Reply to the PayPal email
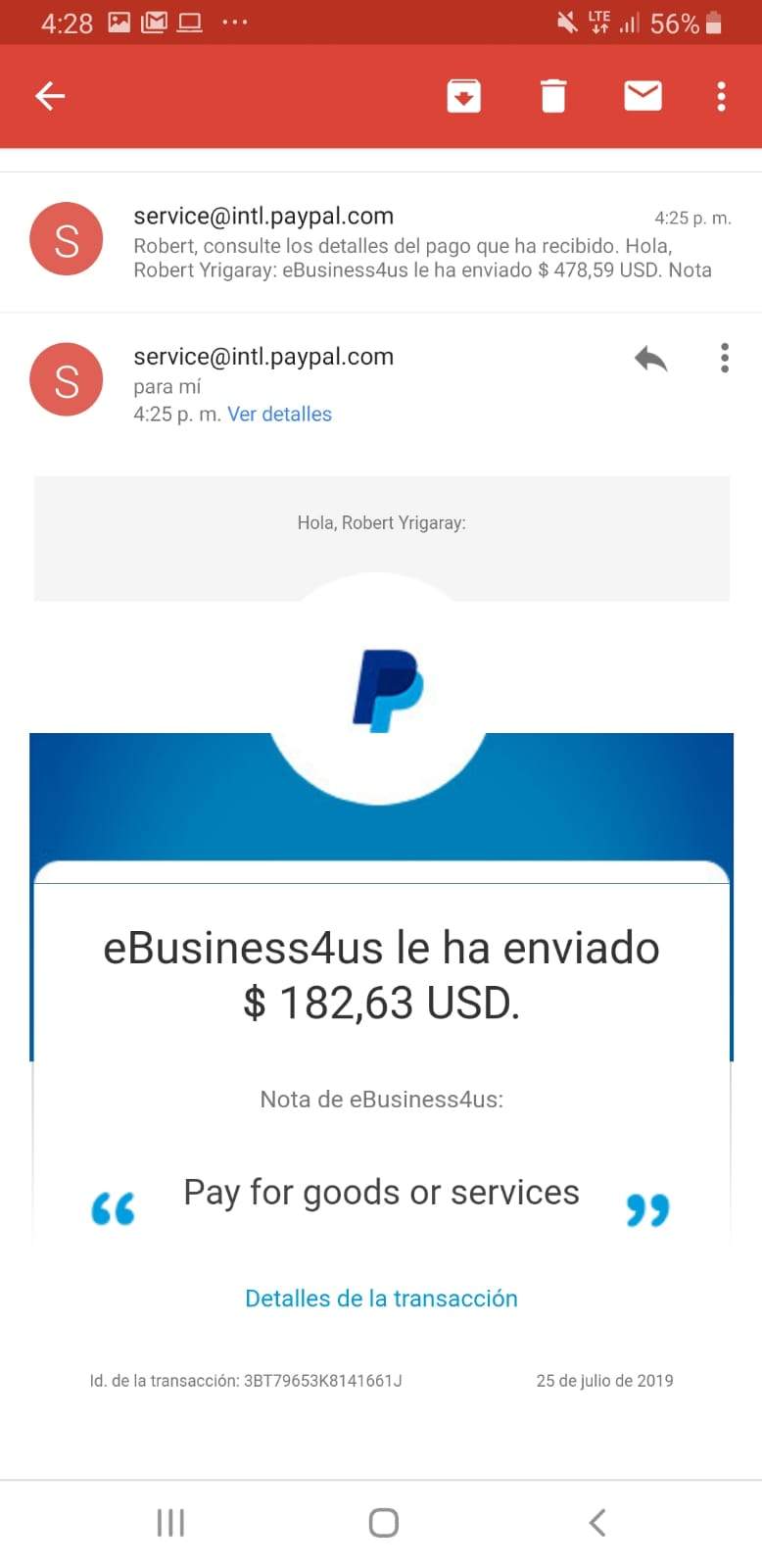The height and width of the screenshot is (1568, 762). click(650, 359)
